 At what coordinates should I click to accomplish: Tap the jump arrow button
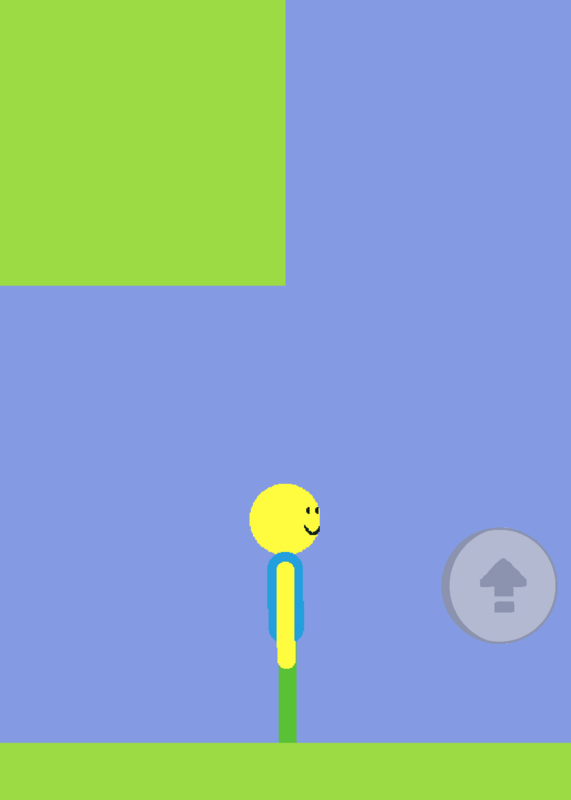pyautogui.click(x=500, y=585)
